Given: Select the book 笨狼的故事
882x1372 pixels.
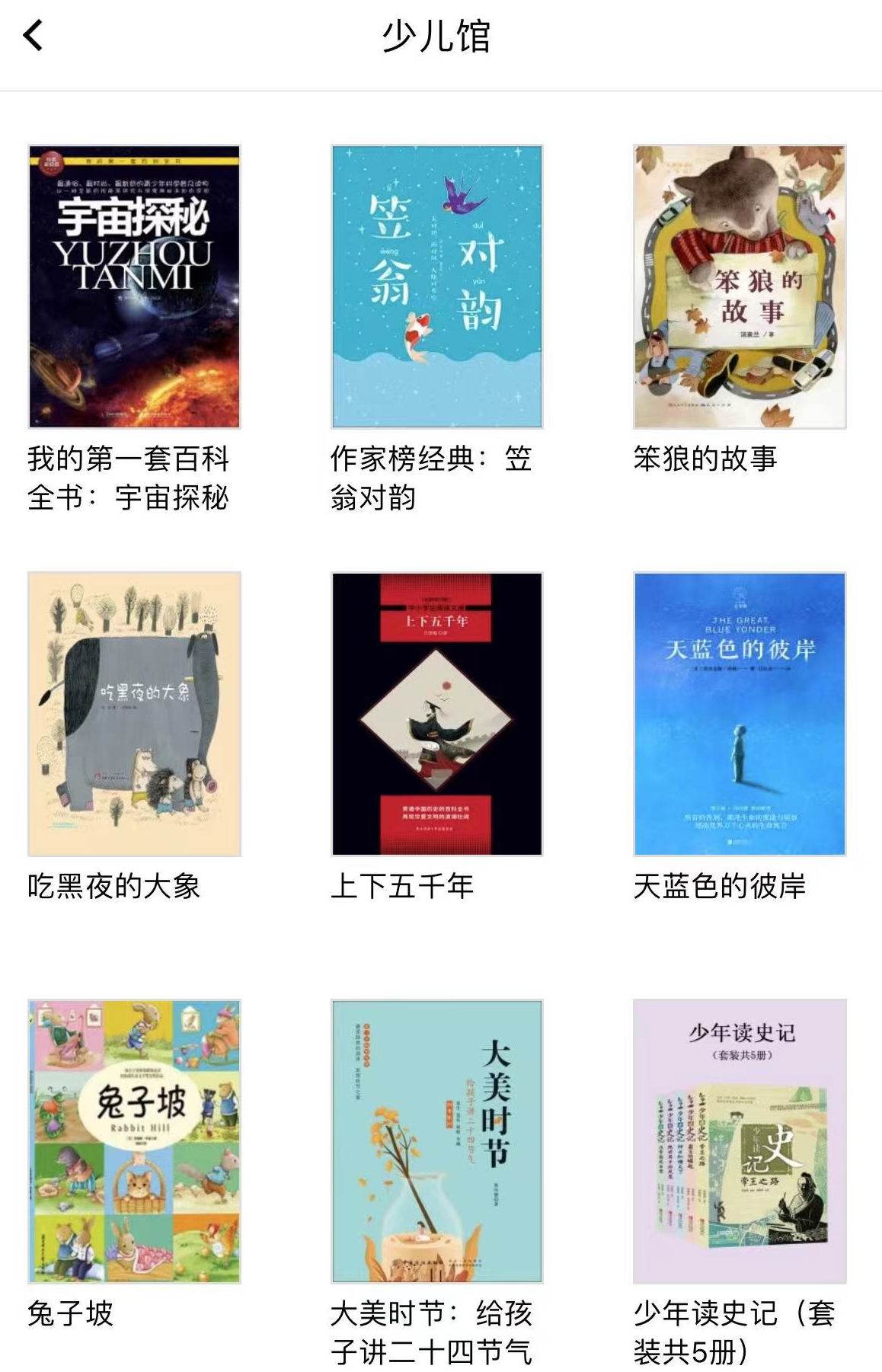Looking at the screenshot, I should point(739,286).
